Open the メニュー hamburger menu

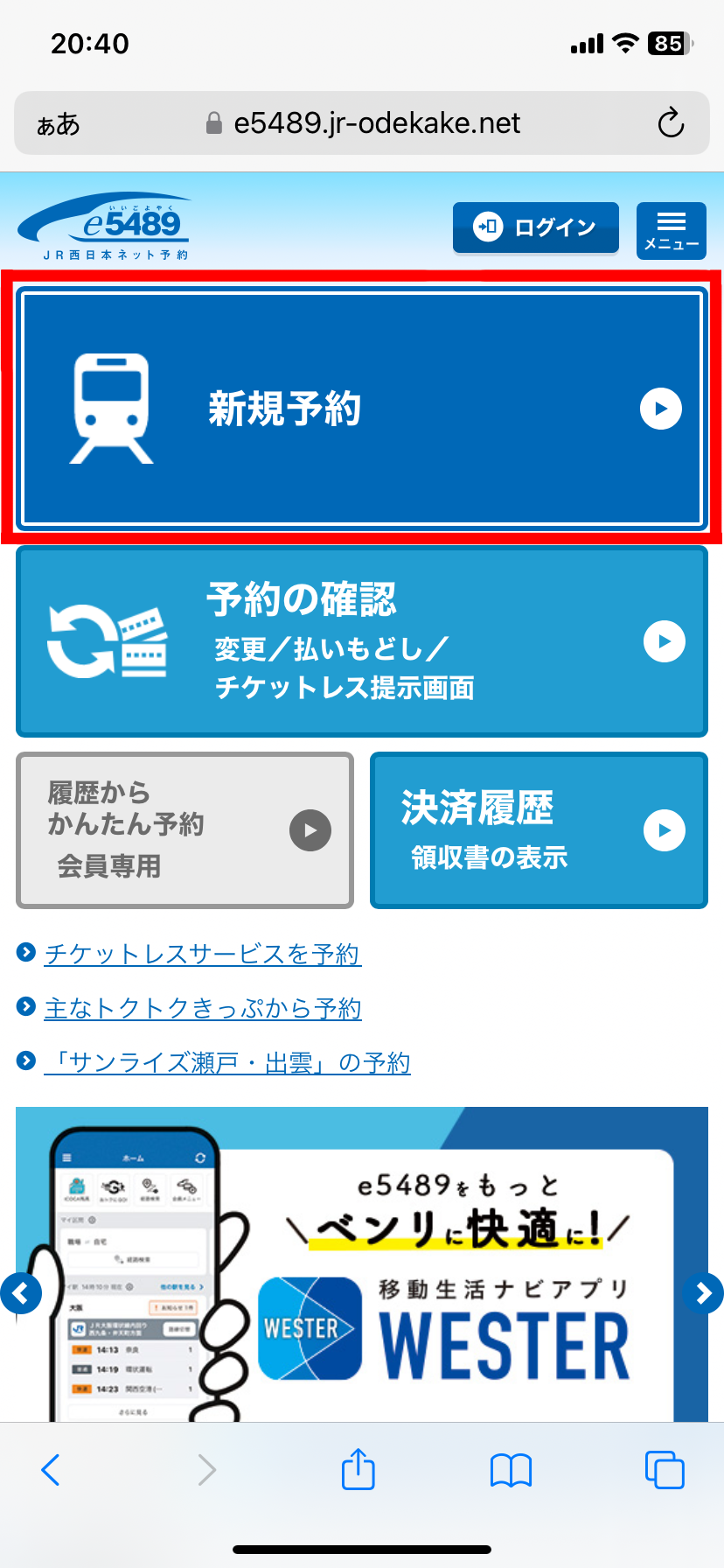coord(671,230)
